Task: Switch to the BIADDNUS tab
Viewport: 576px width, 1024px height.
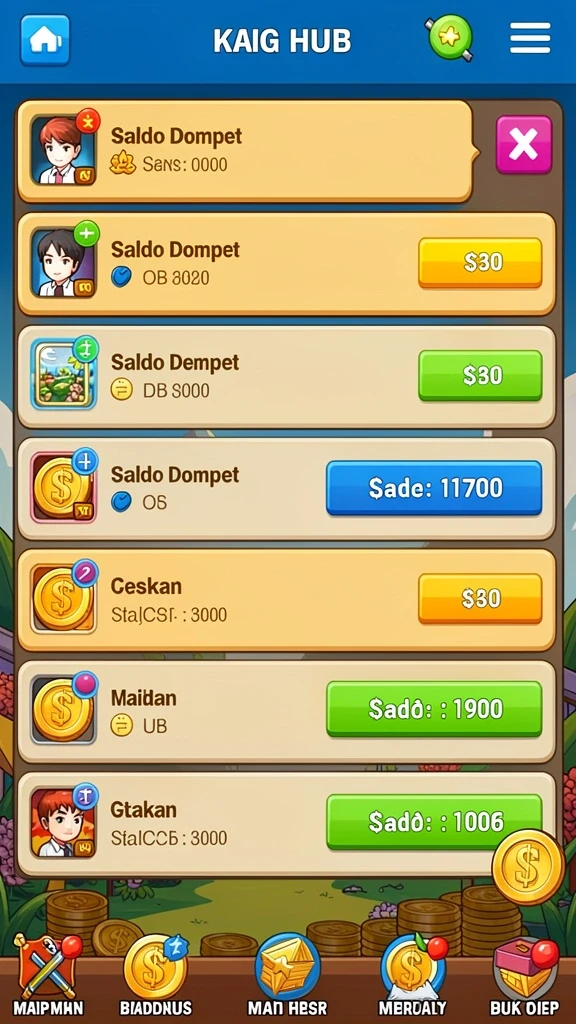Action: pos(156,976)
